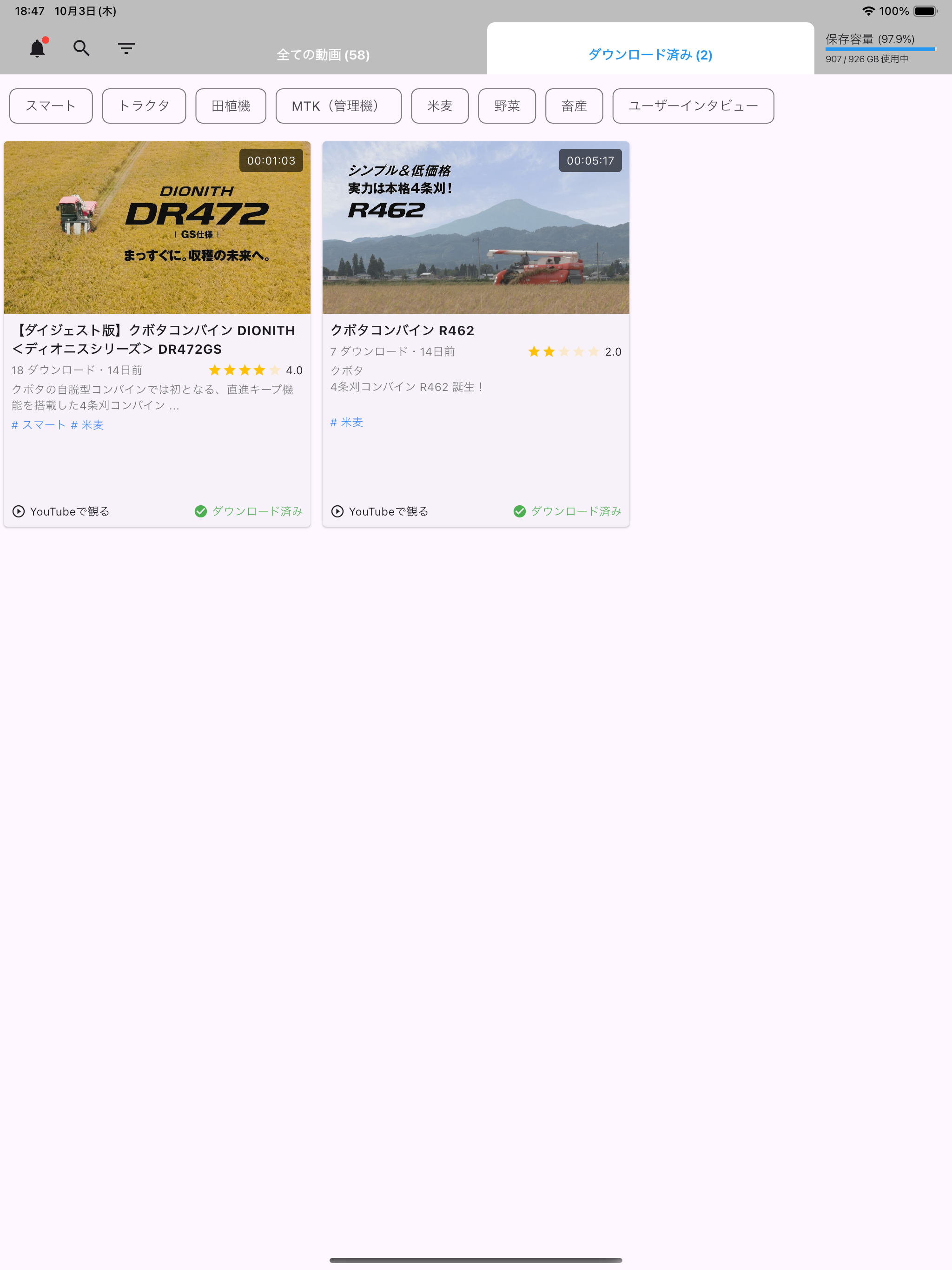Click YouTubeで観る under the DR472GS video

70,511
